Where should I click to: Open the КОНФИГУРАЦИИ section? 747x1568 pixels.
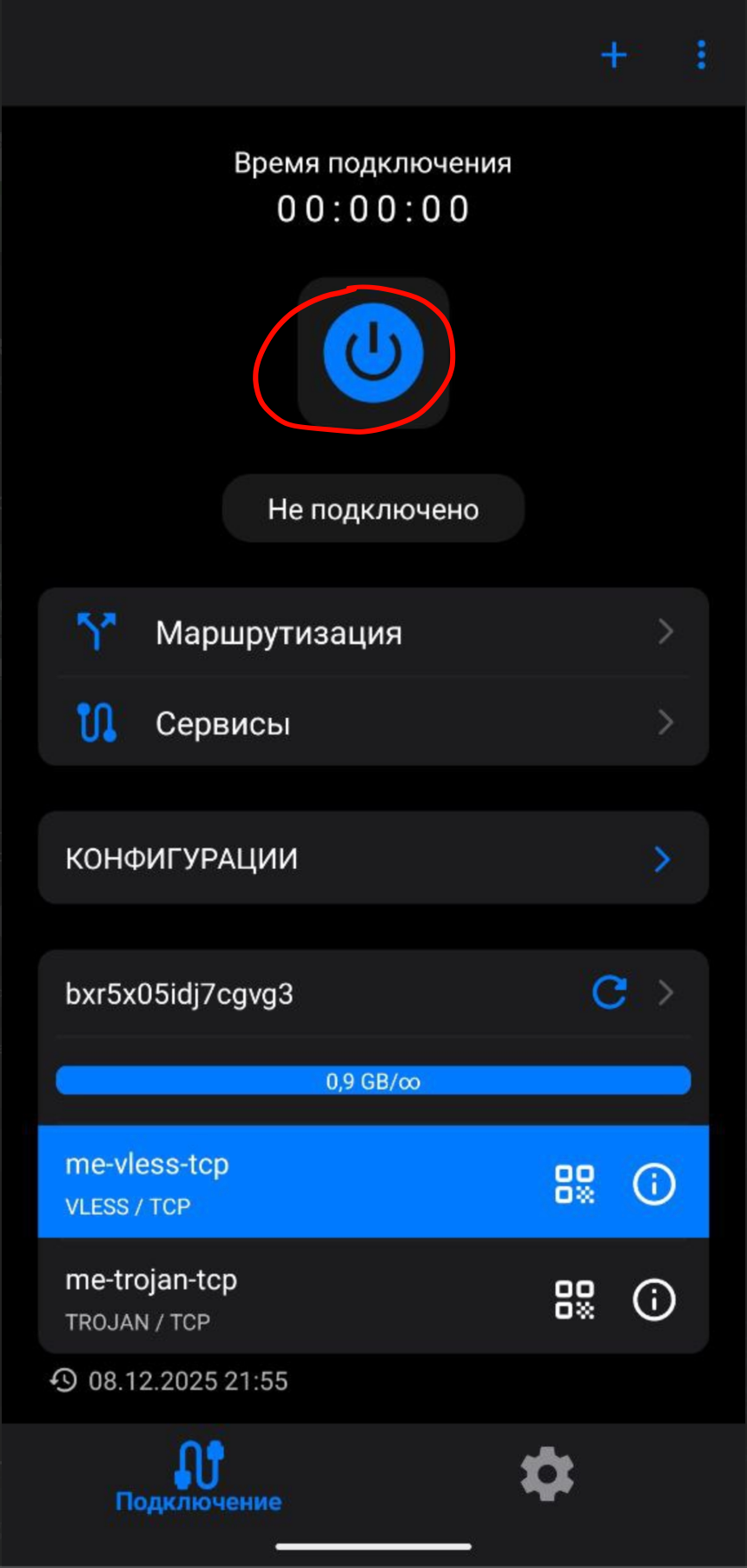(373, 859)
